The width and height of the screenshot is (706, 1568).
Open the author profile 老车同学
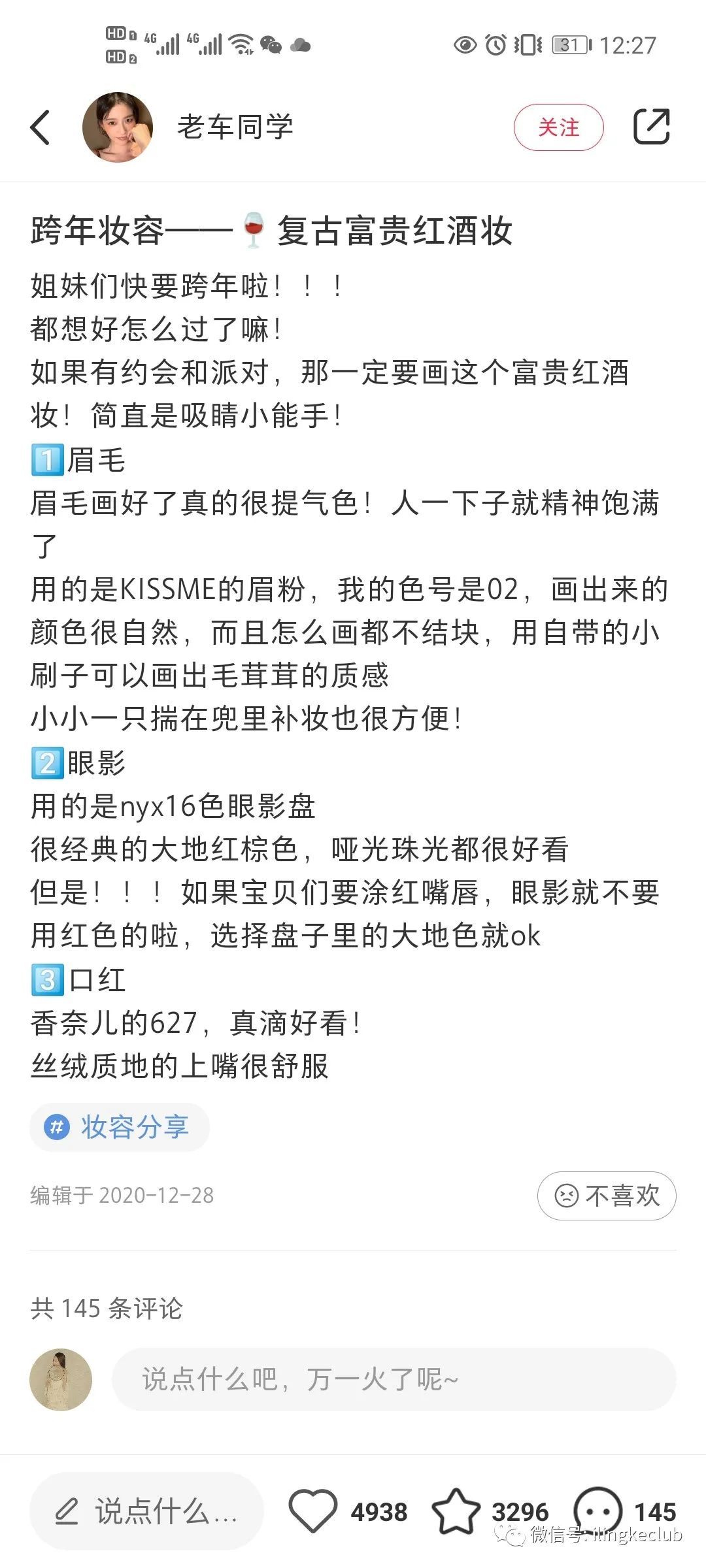[237, 128]
